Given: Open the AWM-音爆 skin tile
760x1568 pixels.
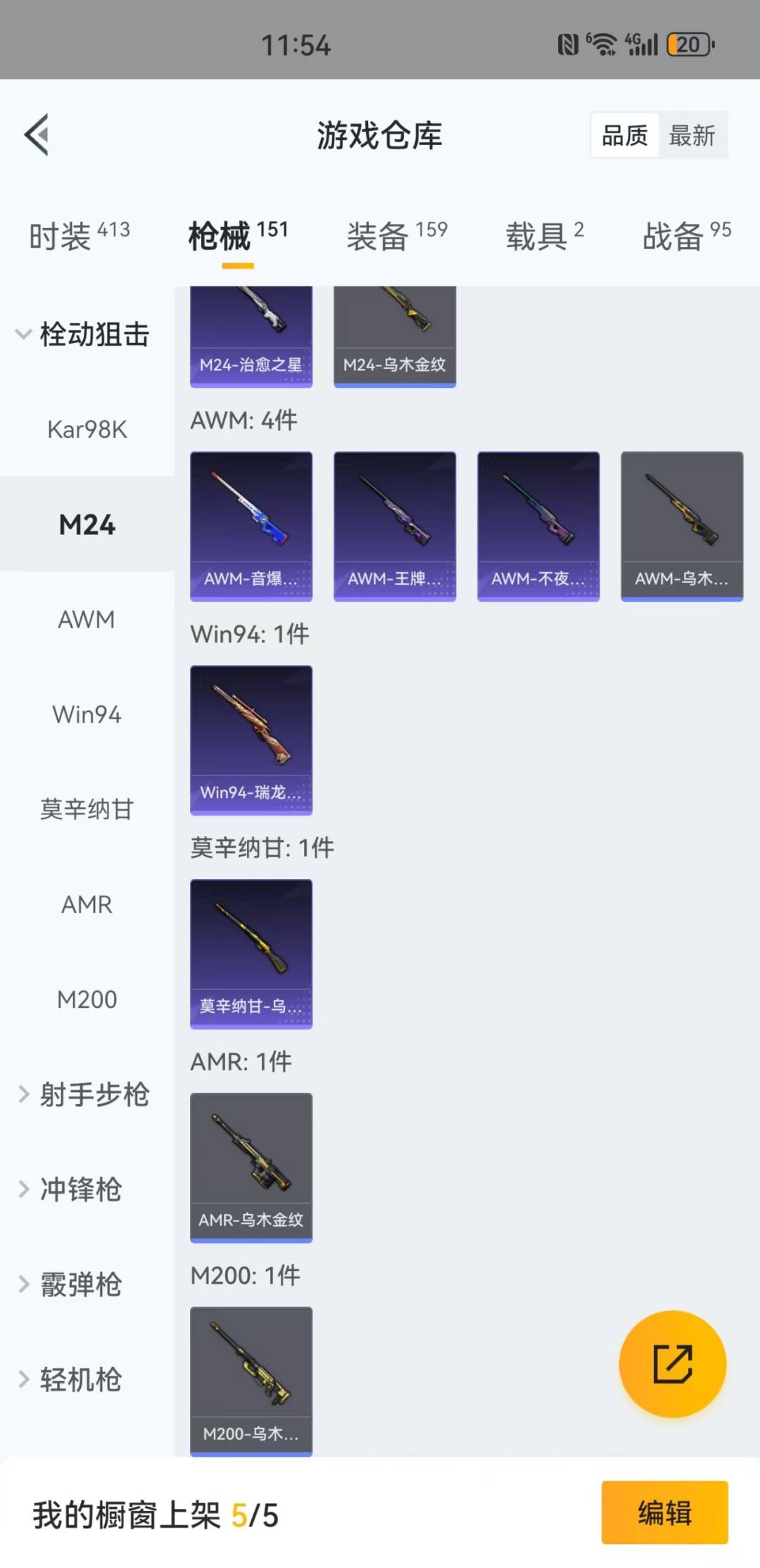Looking at the screenshot, I should click(x=251, y=526).
